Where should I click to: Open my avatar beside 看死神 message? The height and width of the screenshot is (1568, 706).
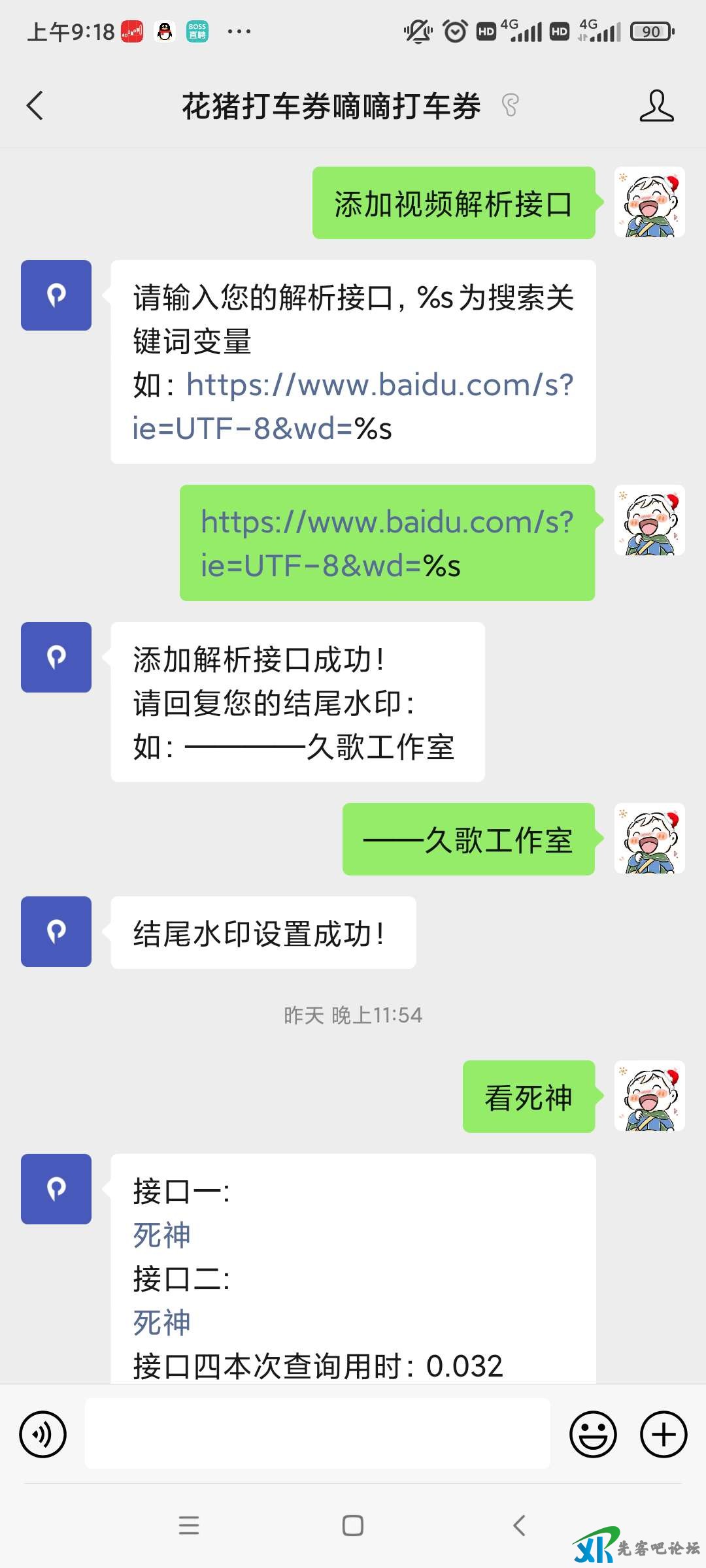(x=649, y=1096)
